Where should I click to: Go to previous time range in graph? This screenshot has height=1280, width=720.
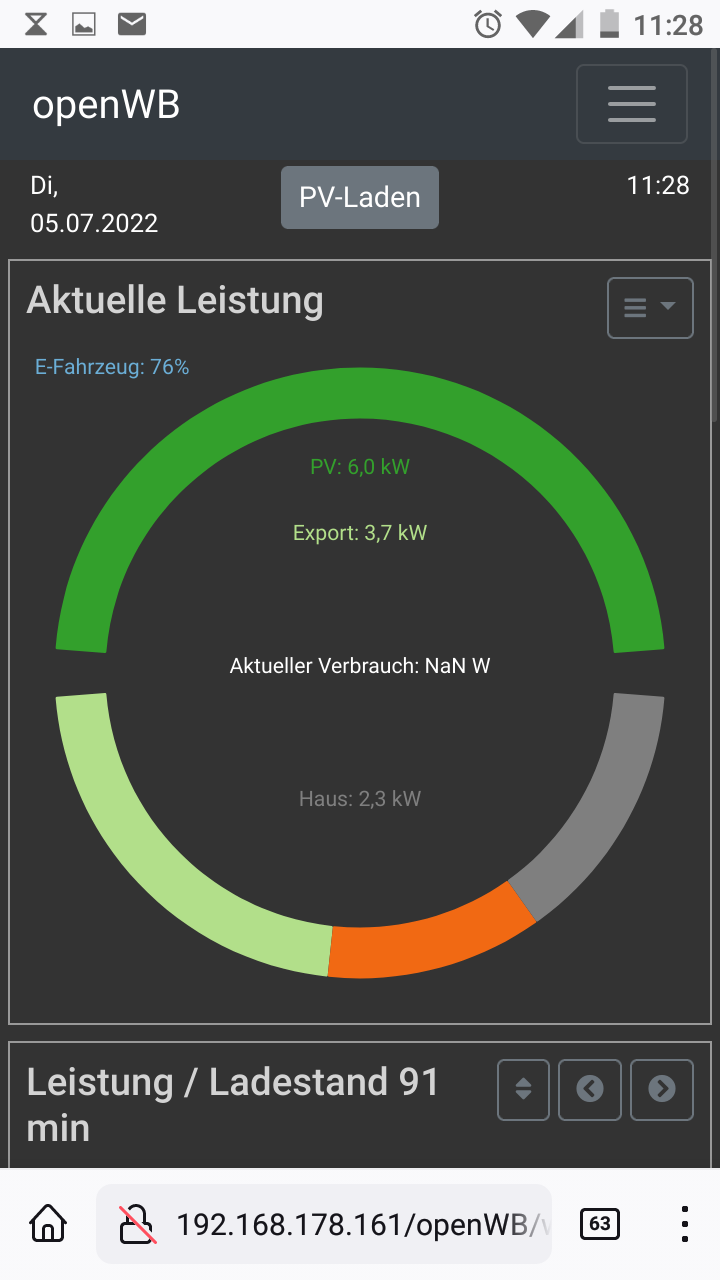590,1089
